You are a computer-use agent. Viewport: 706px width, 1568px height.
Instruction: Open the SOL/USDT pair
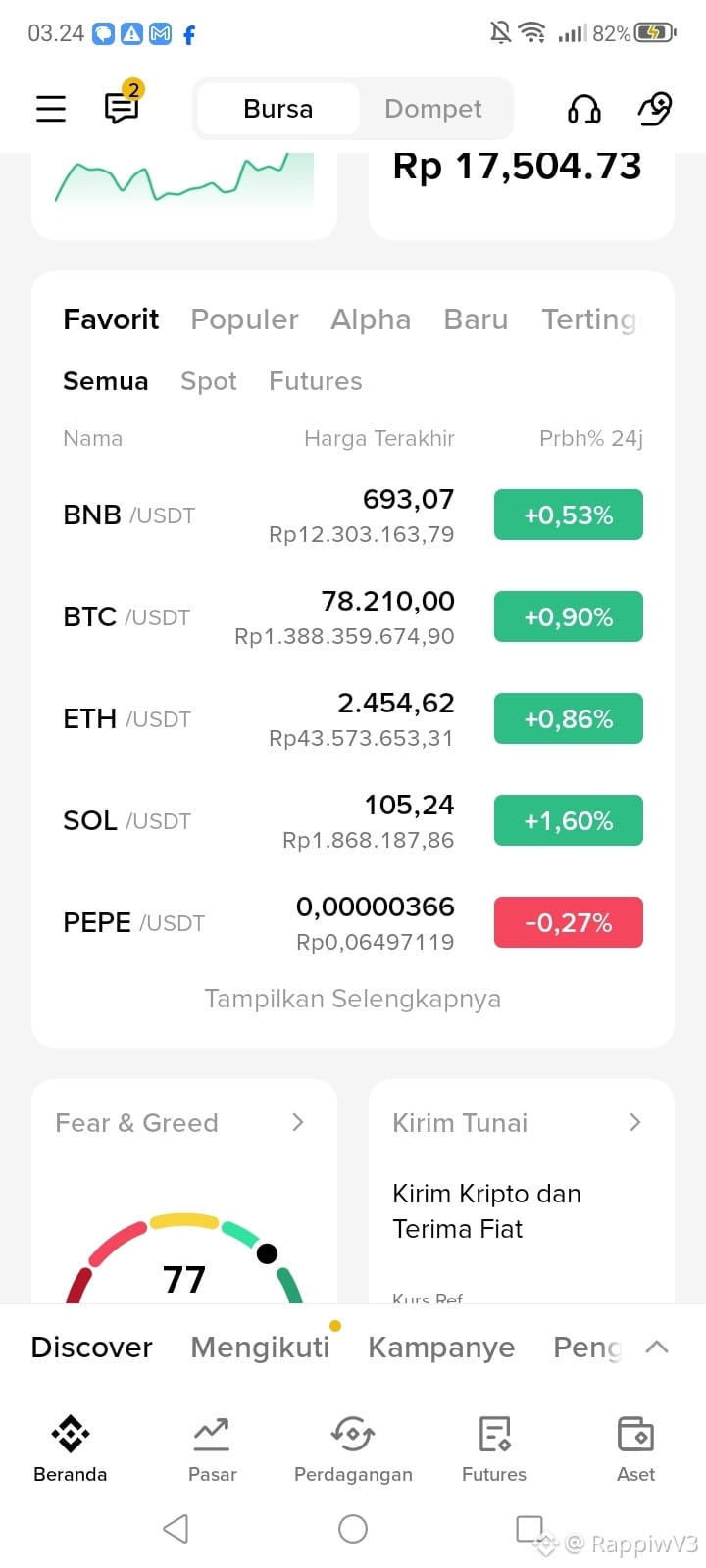(353, 821)
